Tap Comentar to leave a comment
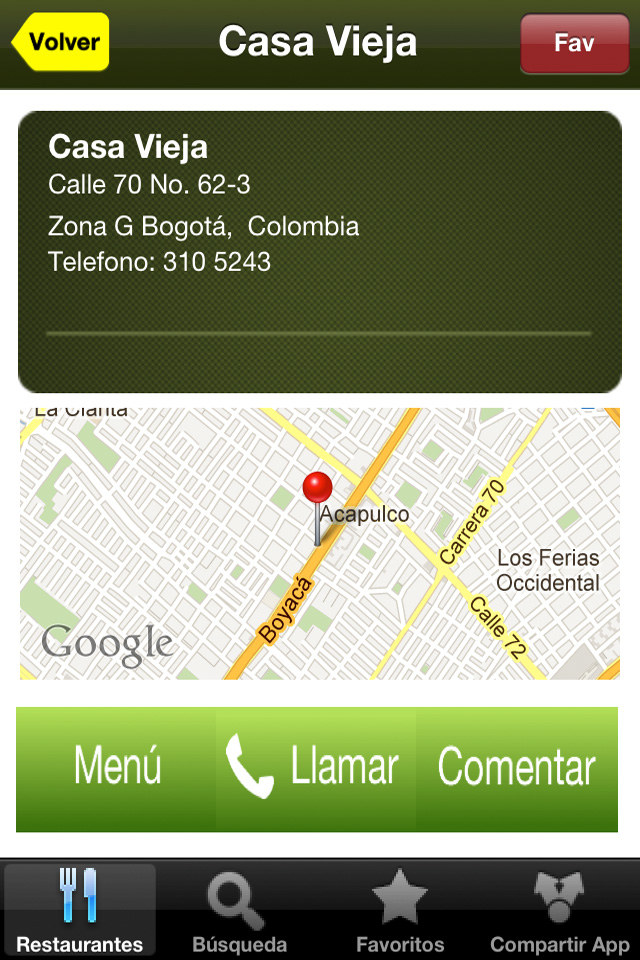The height and width of the screenshot is (960, 640). pos(517,768)
